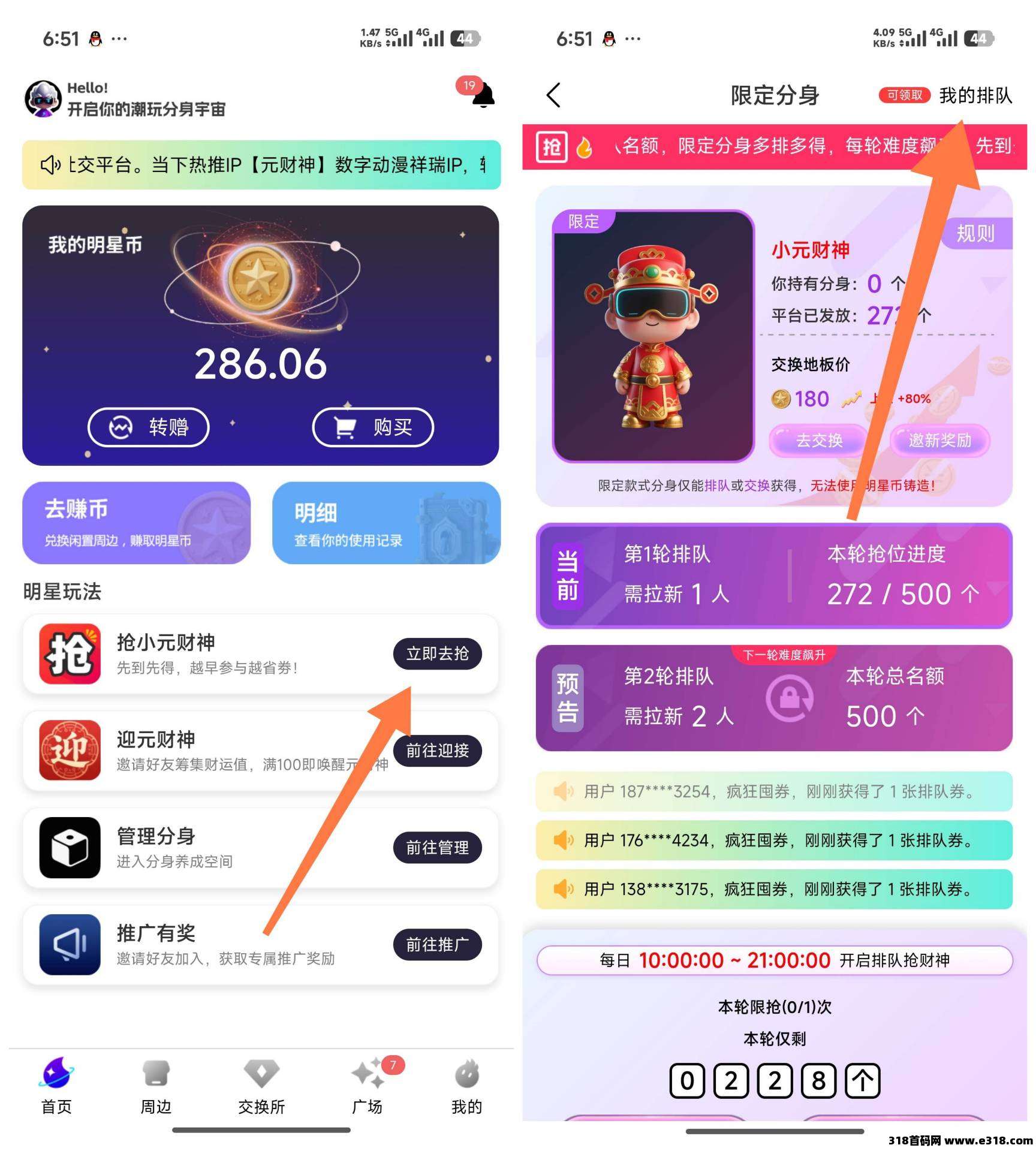Open the 明细 usage records card
Screen dimensions: 1036x1151
(386, 523)
